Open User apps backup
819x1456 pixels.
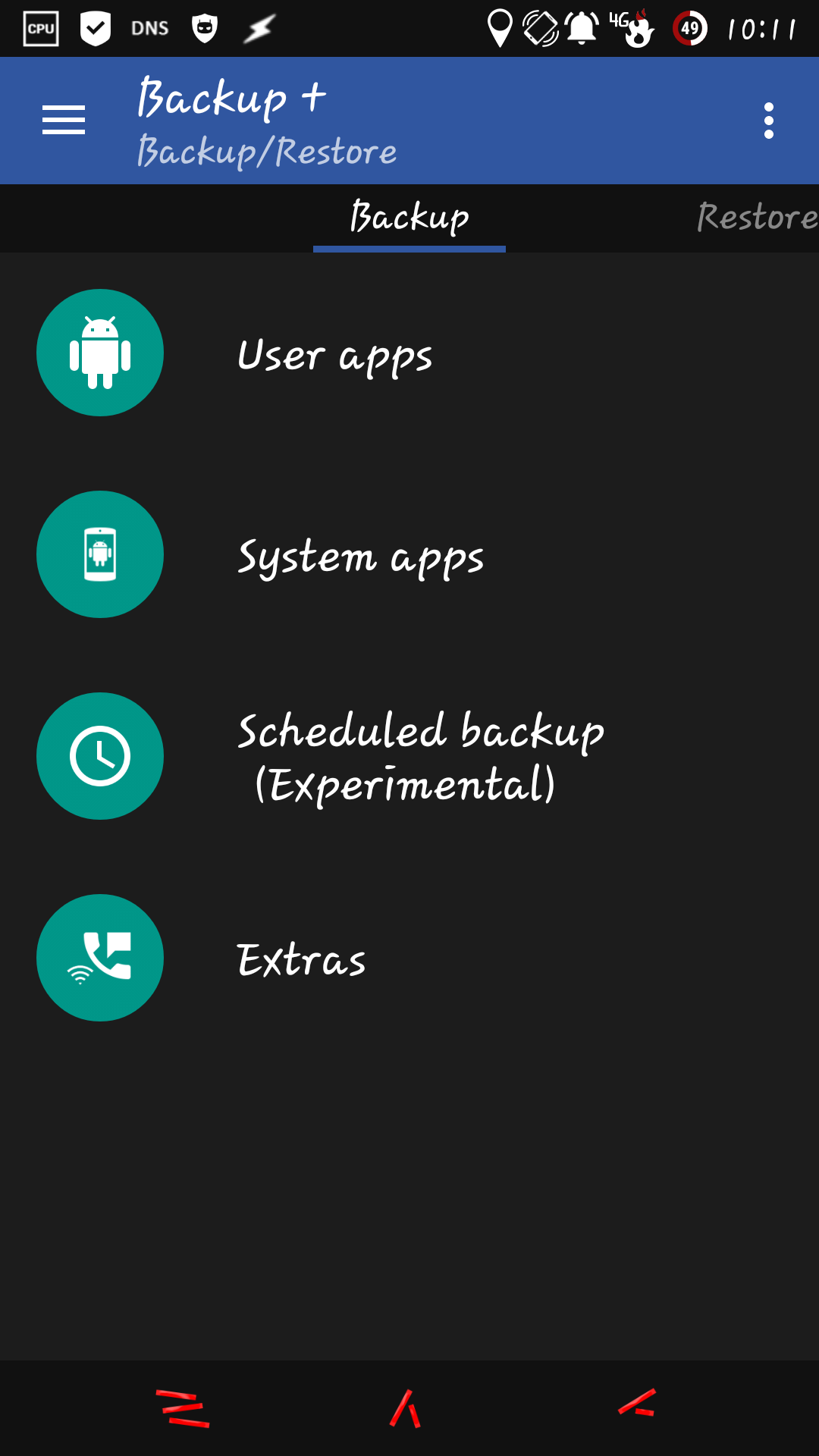(409, 353)
